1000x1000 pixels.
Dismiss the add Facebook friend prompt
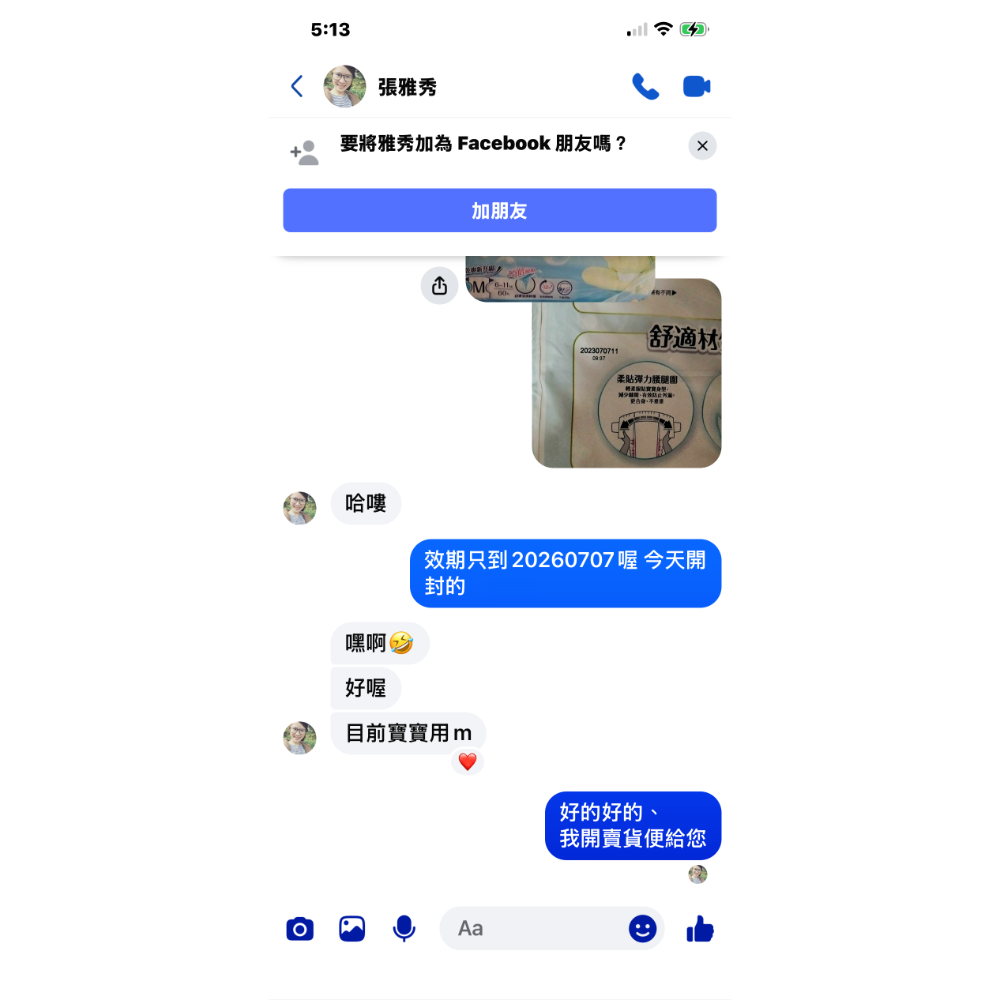point(702,145)
